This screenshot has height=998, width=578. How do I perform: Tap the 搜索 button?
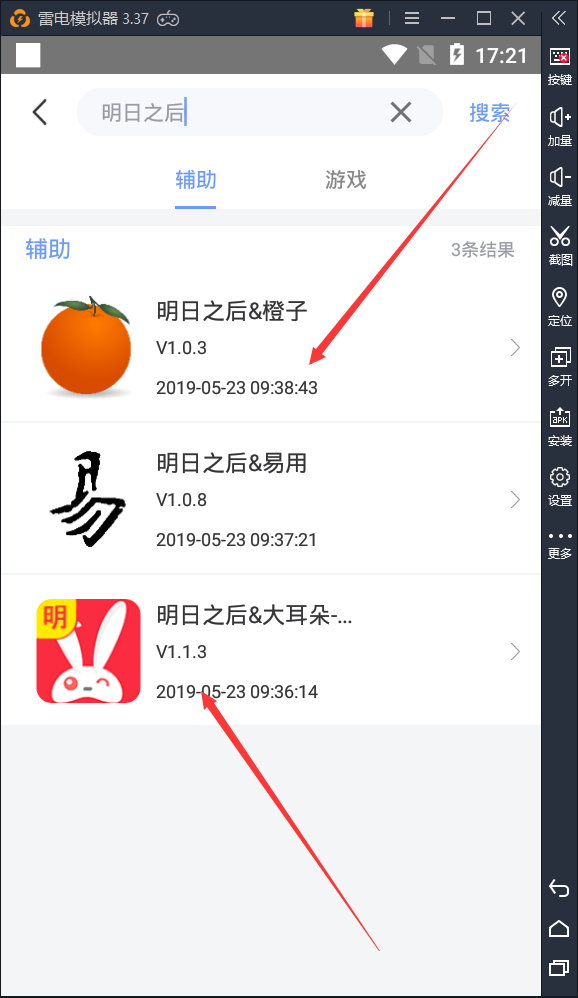pyautogui.click(x=490, y=113)
